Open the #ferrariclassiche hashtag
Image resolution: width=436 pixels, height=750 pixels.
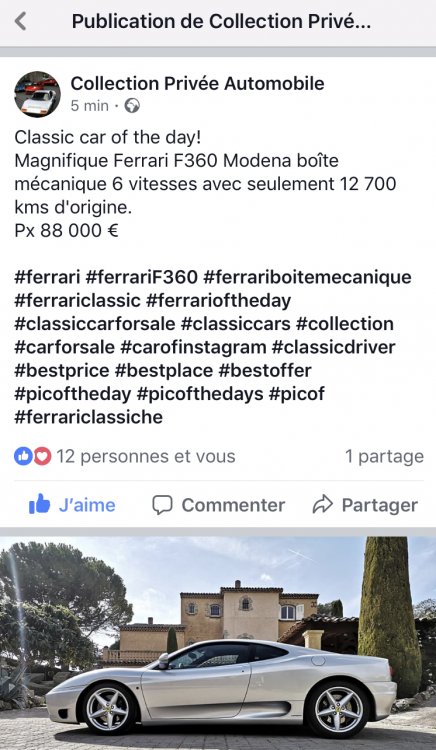pyautogui.click(x=88, y=417)
